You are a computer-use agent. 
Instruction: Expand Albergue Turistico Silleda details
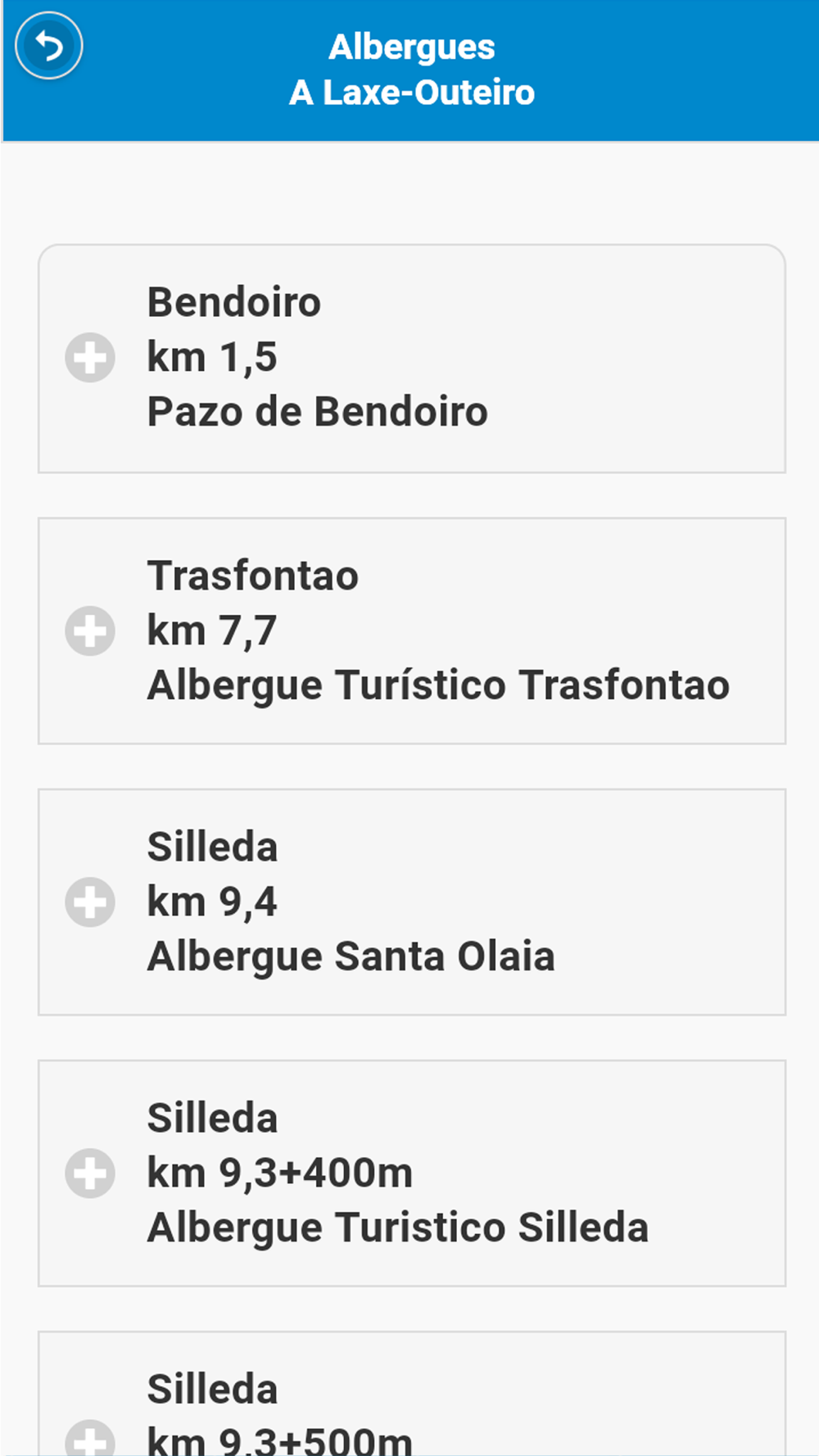(x=412, y=1173)
